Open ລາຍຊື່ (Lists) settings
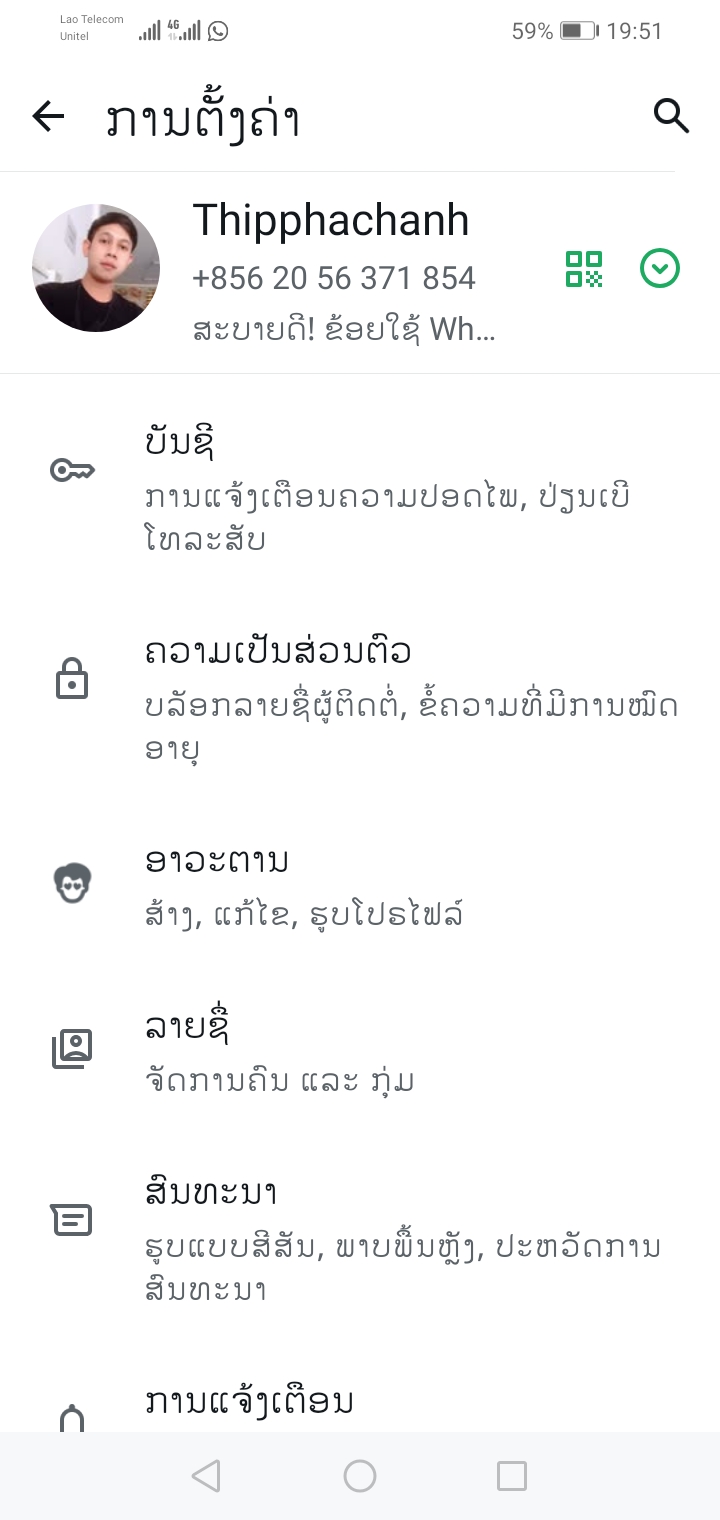The width and height of the screenshot is (720, 1520). pos(360,1052)
